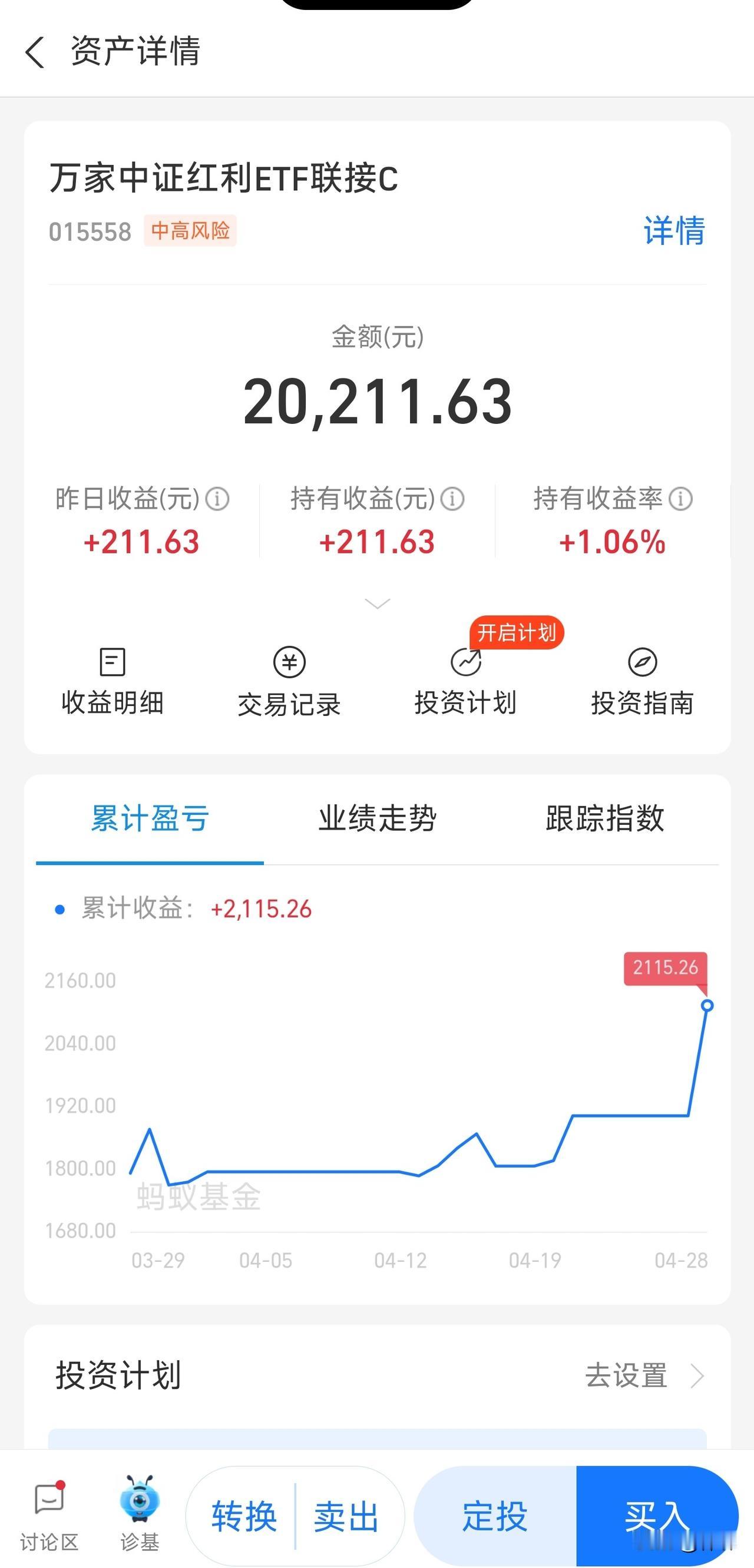Tap the 定投 auto-invest button

[495, 1513]
